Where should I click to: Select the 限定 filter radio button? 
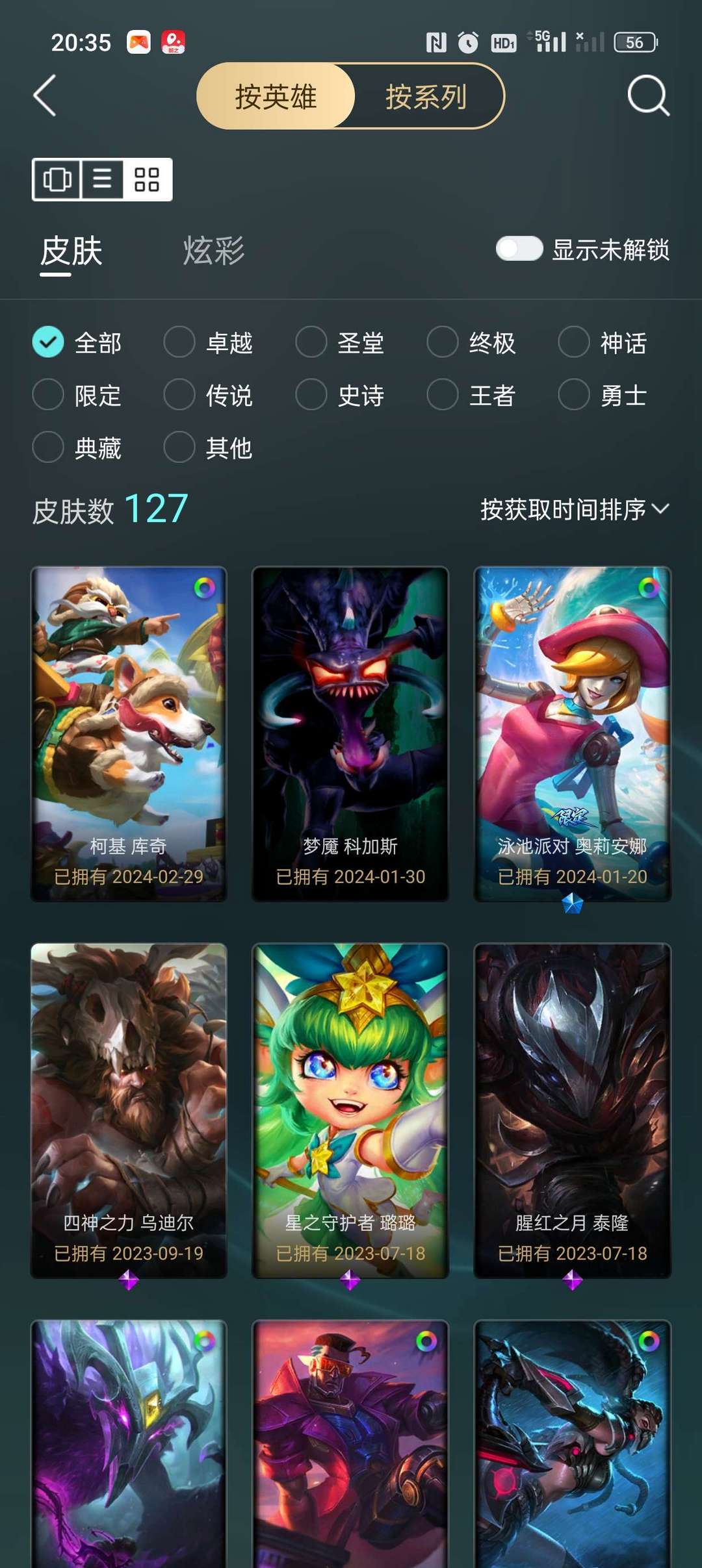point(47,396)
